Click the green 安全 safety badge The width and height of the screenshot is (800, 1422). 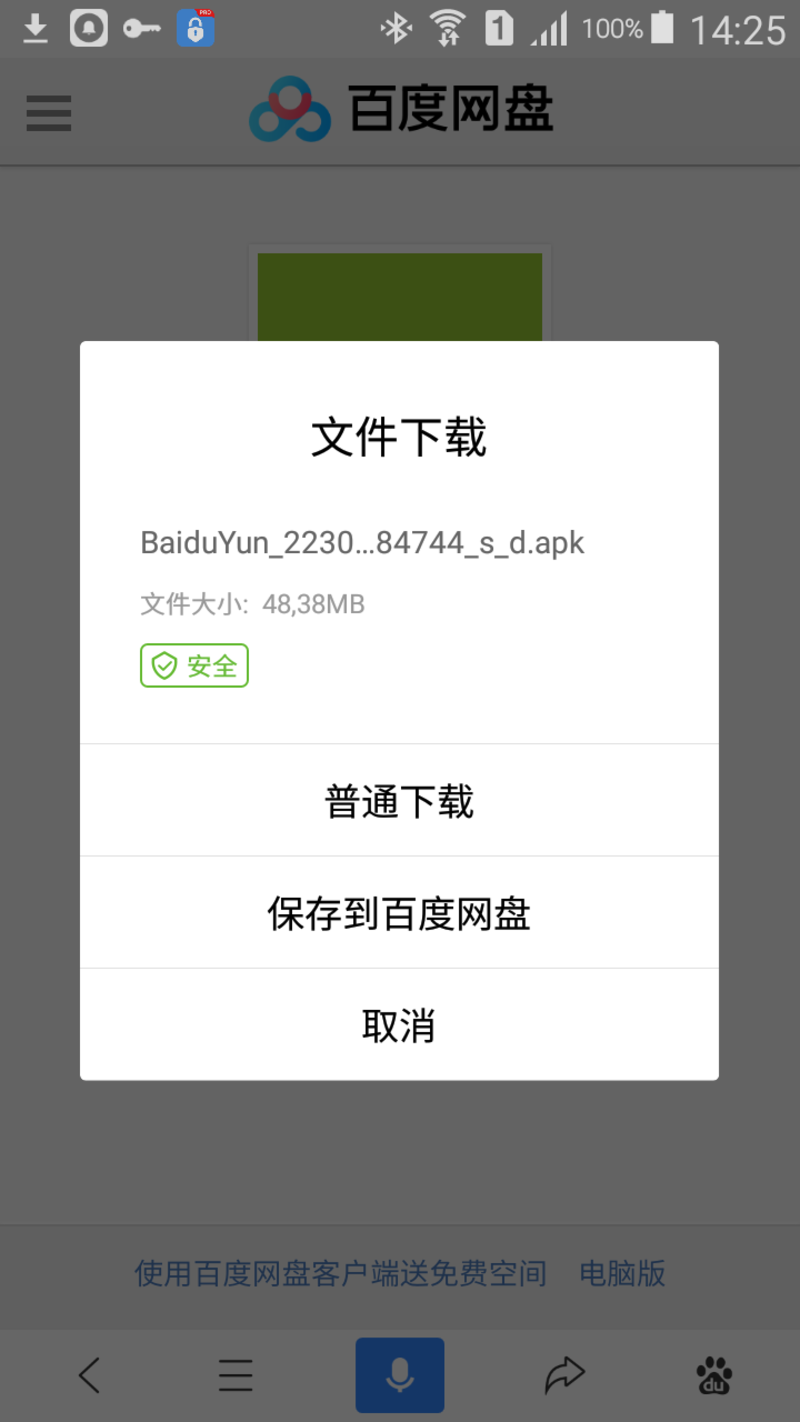coord(194,665)
